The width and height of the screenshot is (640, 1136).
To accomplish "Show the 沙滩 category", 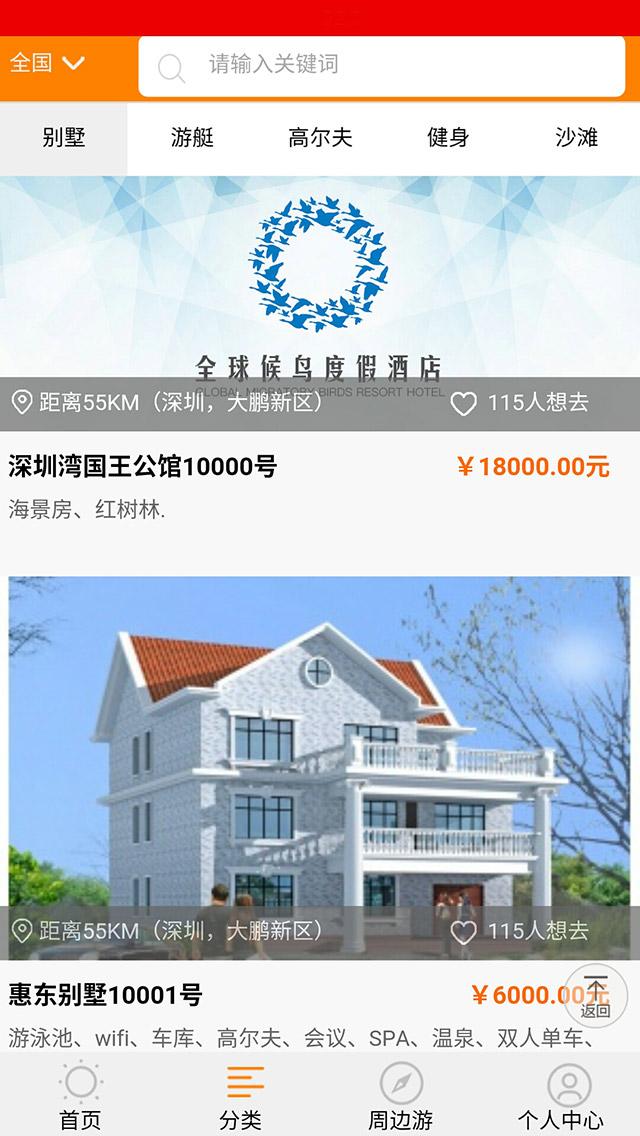I will point(576,138).
